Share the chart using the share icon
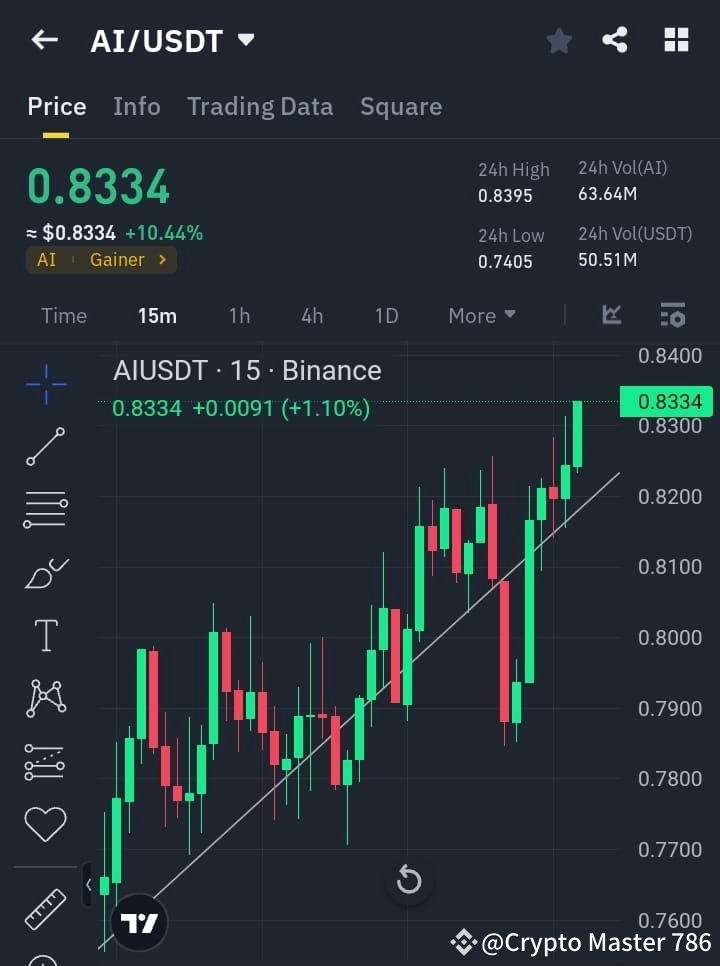 click(x=615, y=40)
